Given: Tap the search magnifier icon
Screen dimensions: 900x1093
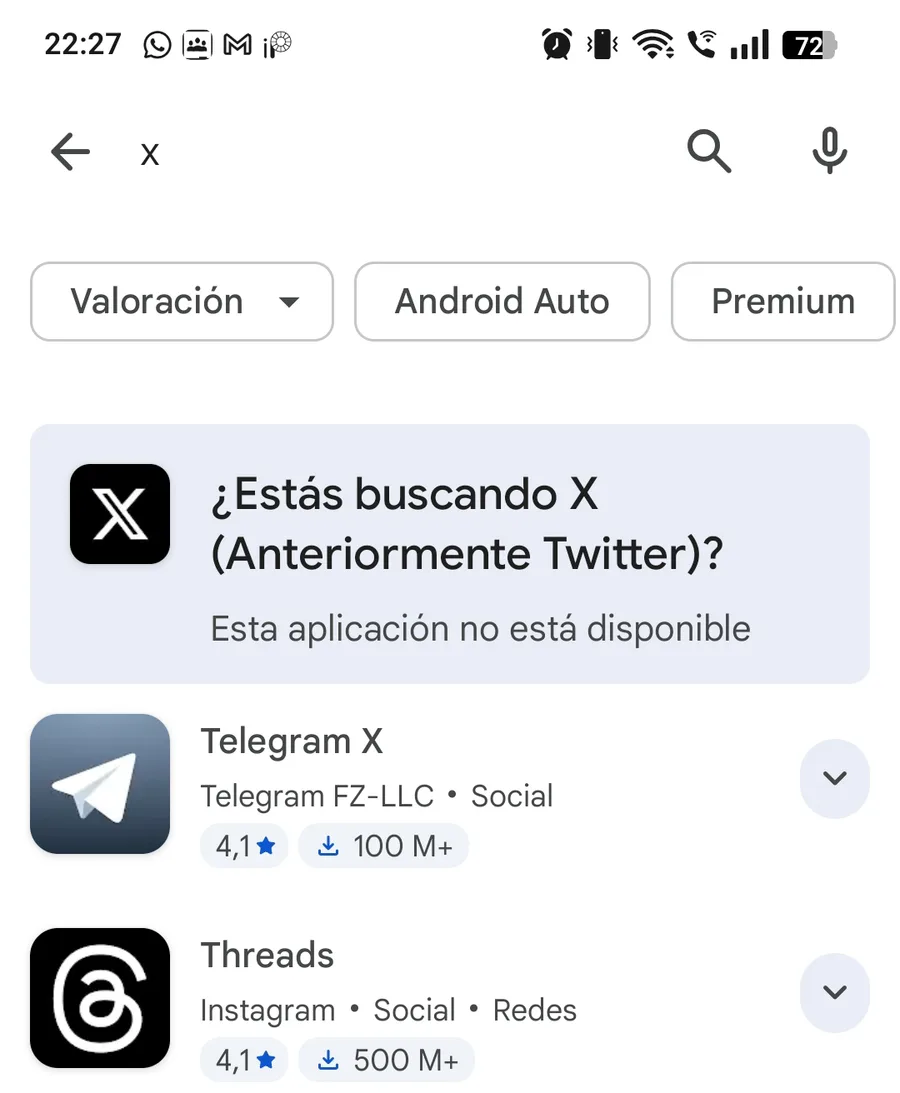Looking at the screenshot, I should point(709,153).
